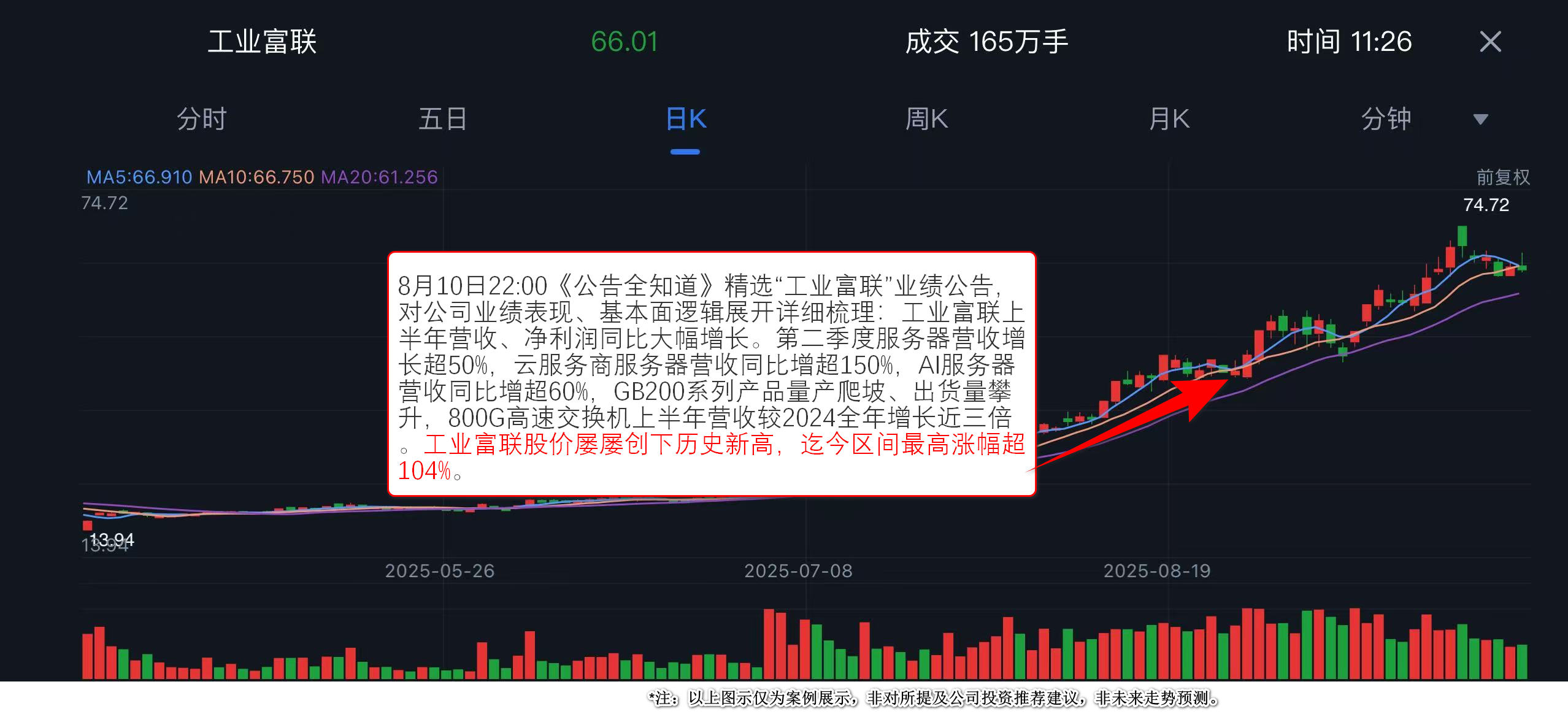
Task: Switch to the 五日 chart tab
Action: [x=442, y=118]
